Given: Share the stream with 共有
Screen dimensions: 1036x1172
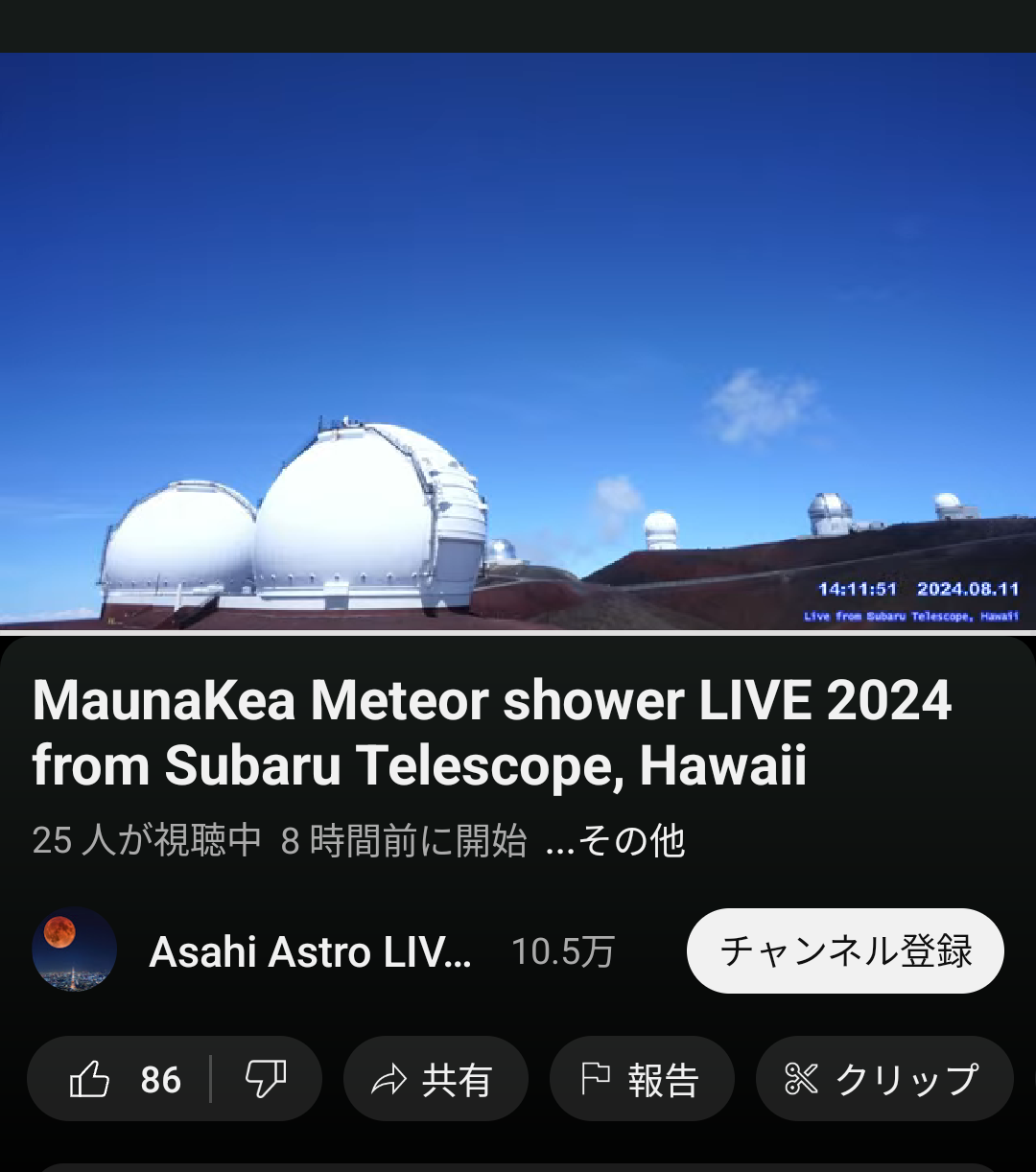Looking at the screenshot, I should pos(436,1079).
